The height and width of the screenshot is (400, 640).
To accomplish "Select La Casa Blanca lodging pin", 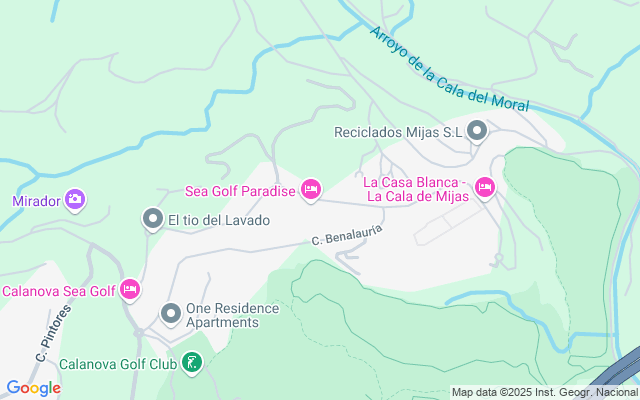I will click(485, 187).
